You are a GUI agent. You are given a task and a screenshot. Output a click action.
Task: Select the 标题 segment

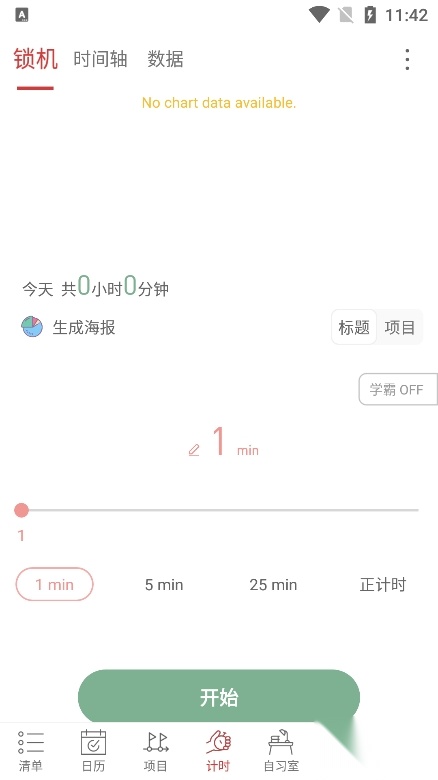[x=354, y=327]
